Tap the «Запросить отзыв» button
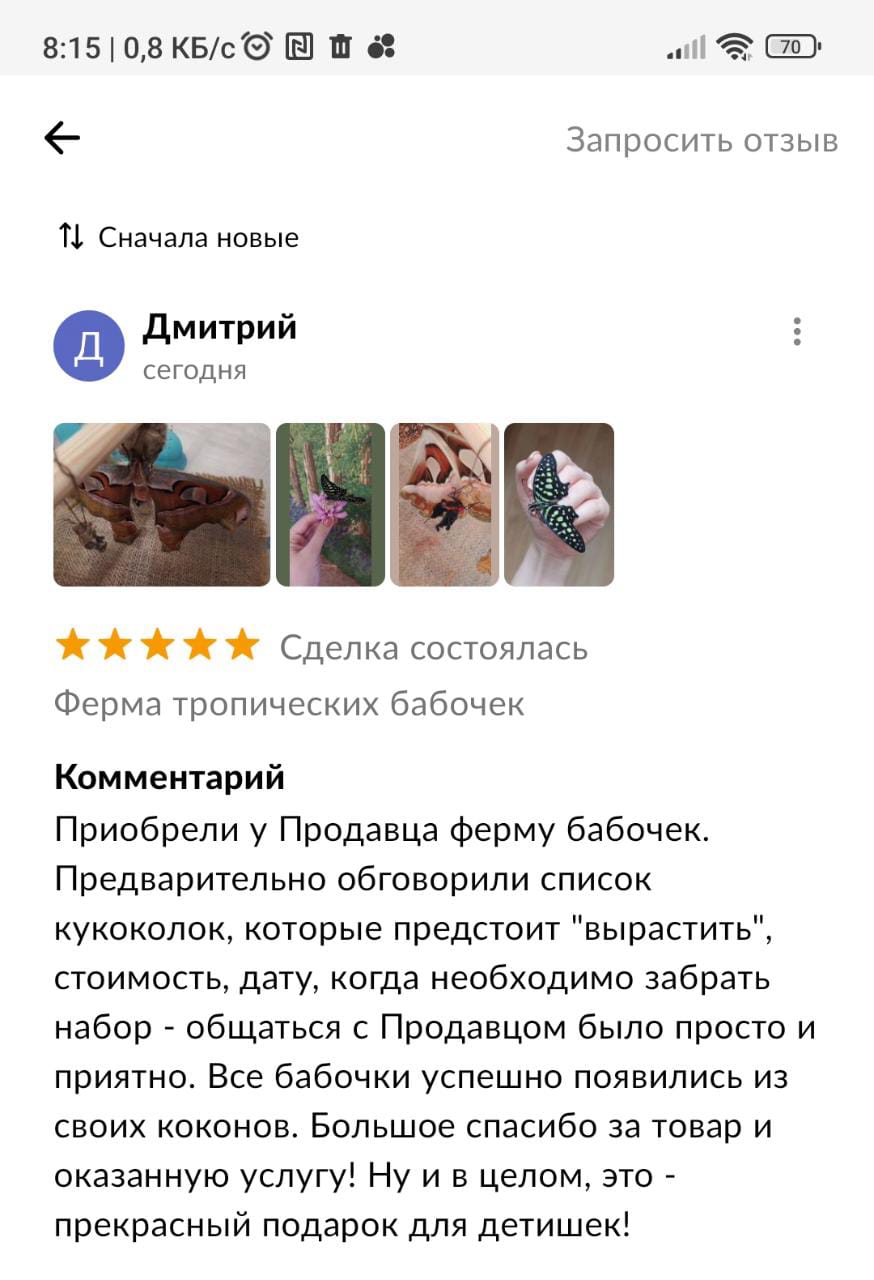 [701, 140]
